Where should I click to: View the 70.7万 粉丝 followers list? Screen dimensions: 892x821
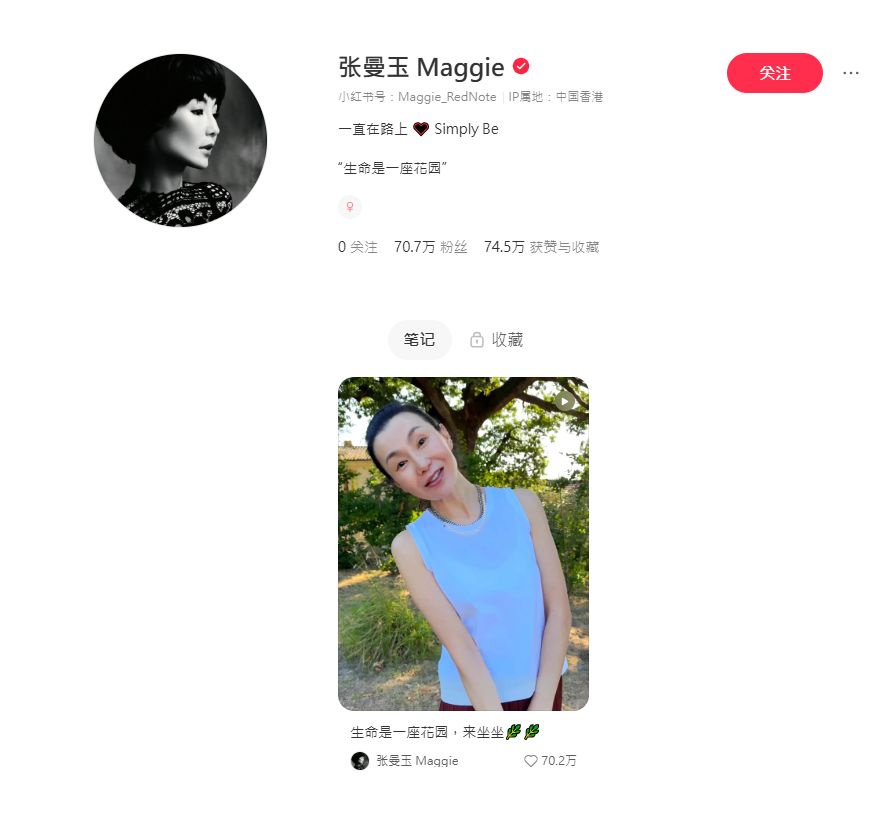point(430,247)
